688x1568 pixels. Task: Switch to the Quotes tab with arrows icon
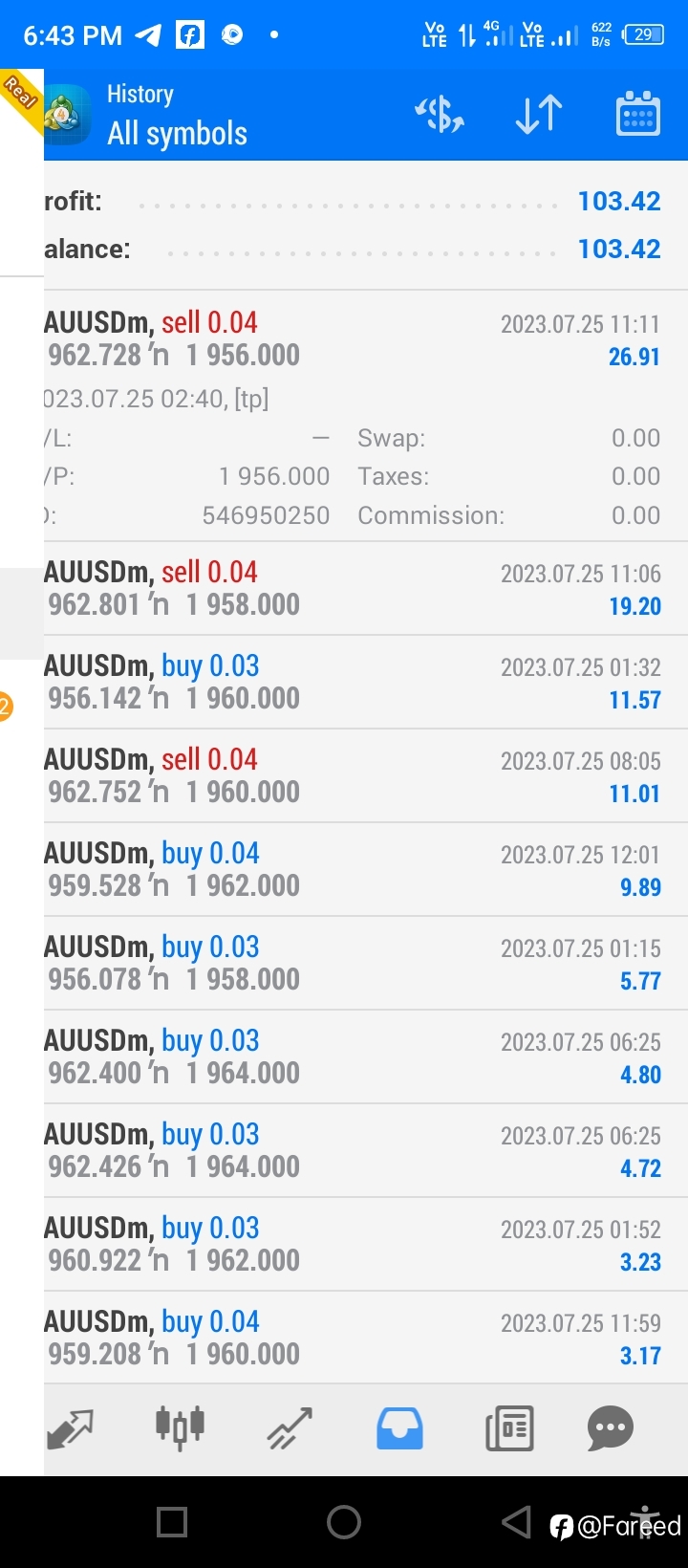click(x=71, y=1429)
